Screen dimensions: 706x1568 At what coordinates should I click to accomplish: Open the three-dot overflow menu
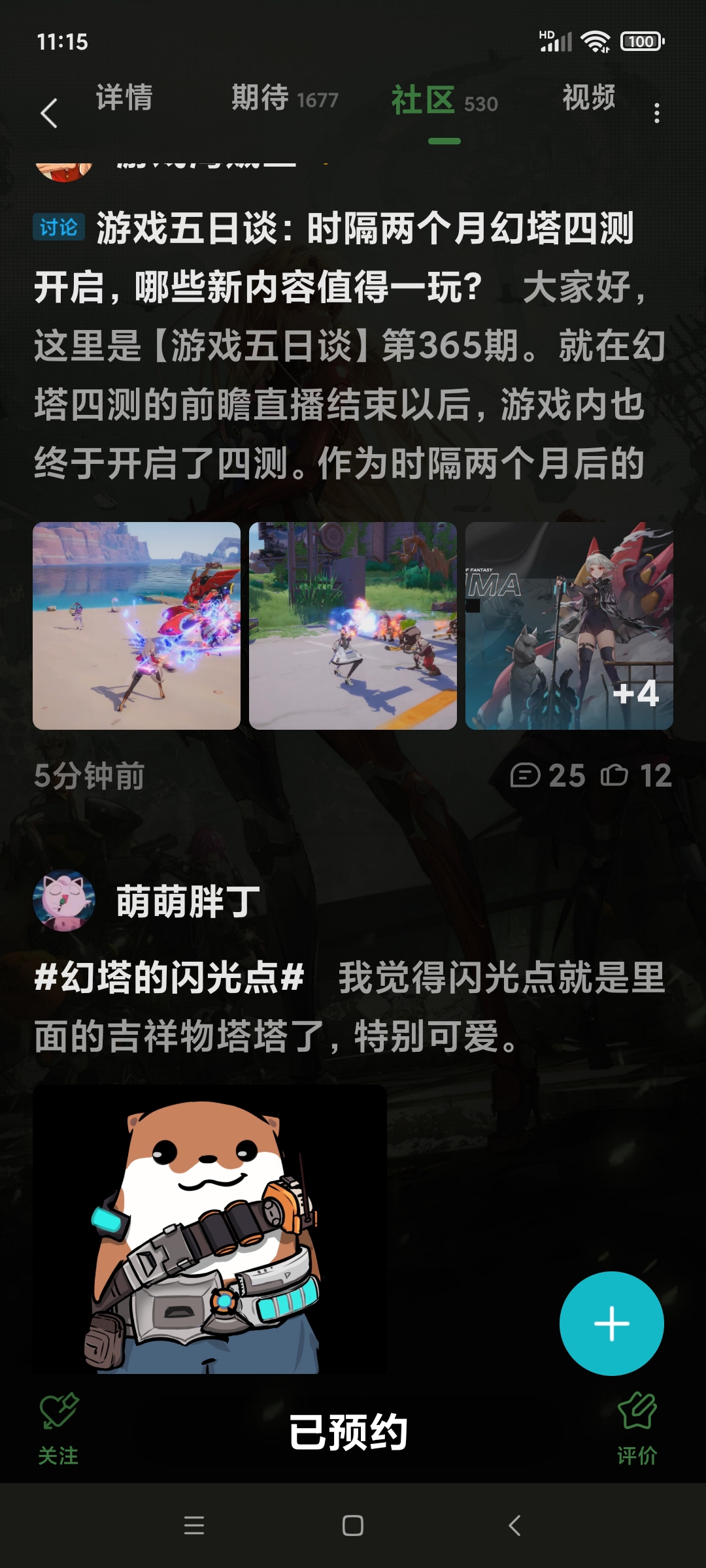pyautogui.click(x=656, y=113)
